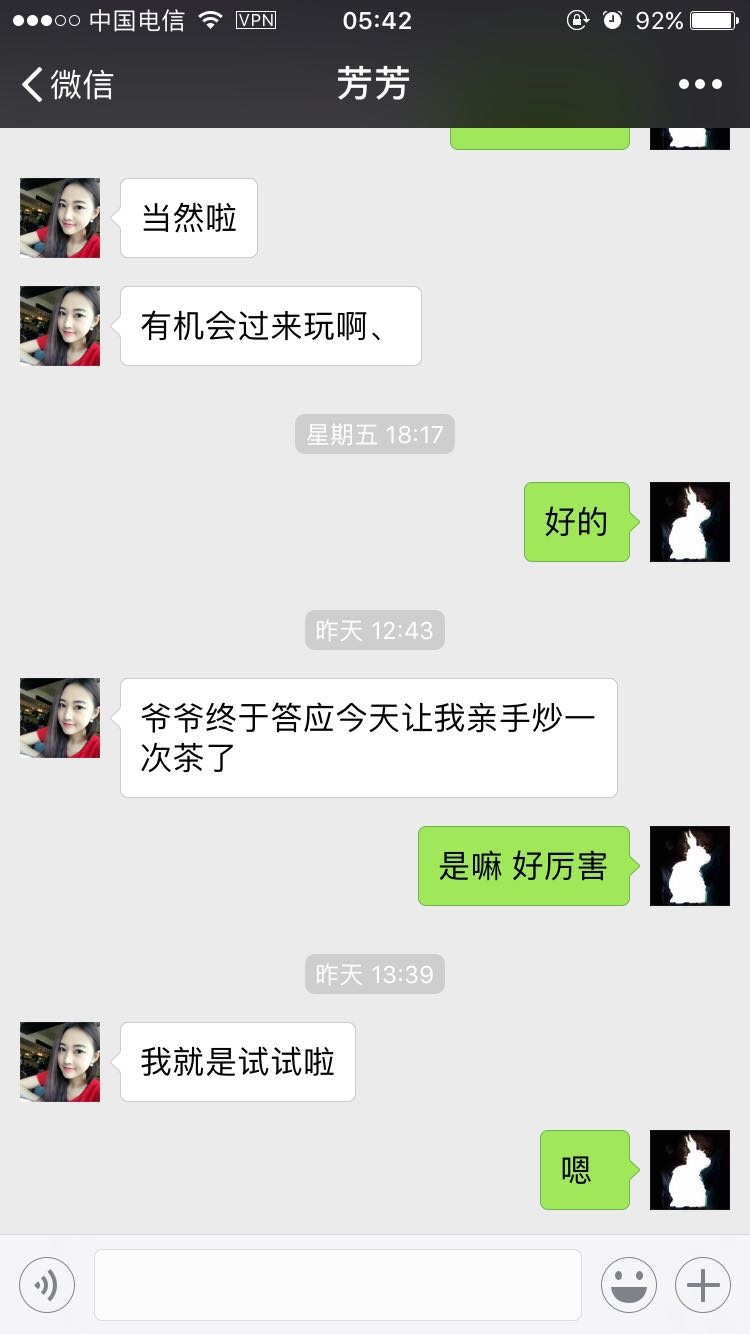The width and height of the screenshot is (750, 1334).
Task: Open the three-dot chat details menu
Action: tap(700, 85)
